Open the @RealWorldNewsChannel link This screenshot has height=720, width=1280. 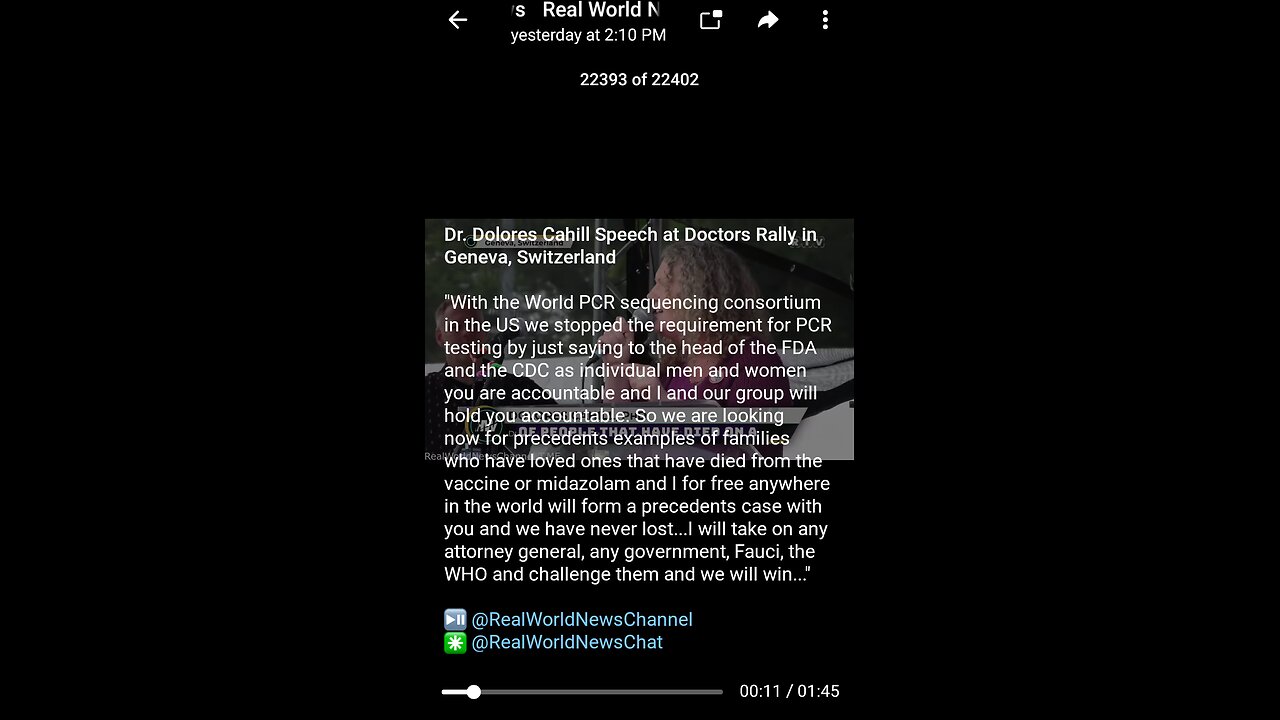click(x=581, y=620)
